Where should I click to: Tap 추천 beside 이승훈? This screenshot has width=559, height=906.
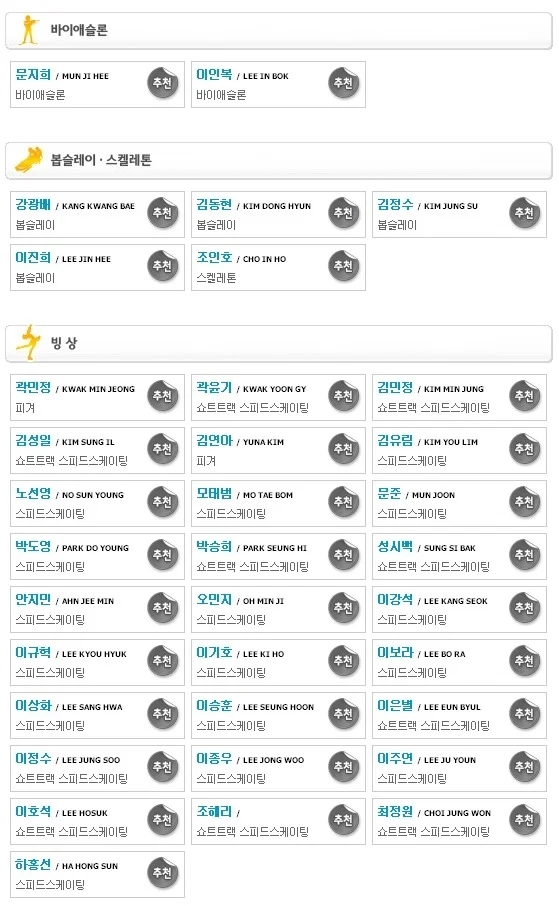point(343,714)
